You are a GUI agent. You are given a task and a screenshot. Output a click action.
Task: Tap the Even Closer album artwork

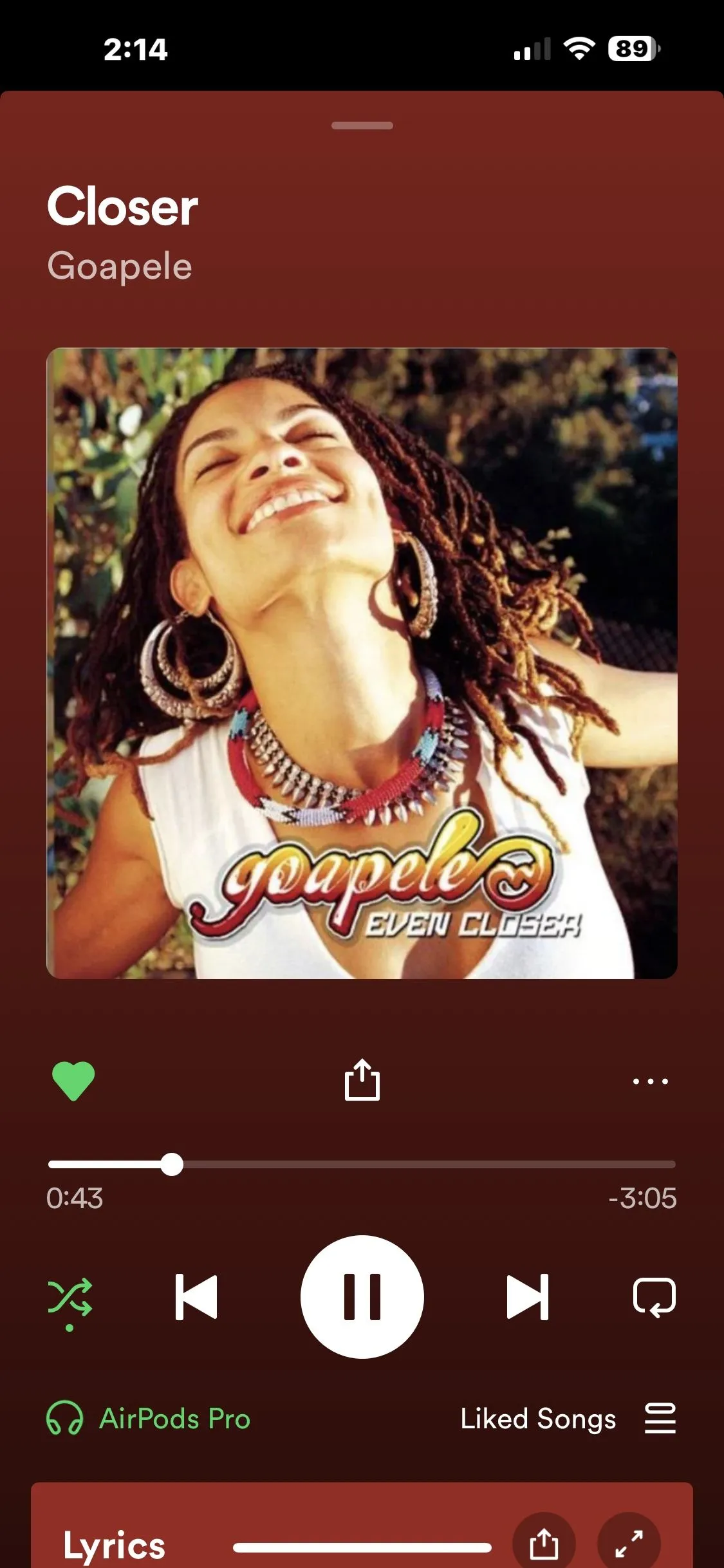tap(362, 663)
